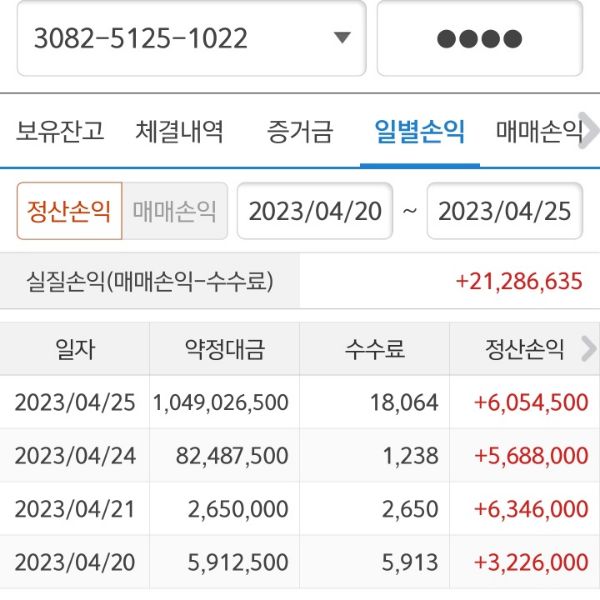This screenshot has height=600, width=600.
Task: Show more table columns via header arrow
Action: (589, 348)
